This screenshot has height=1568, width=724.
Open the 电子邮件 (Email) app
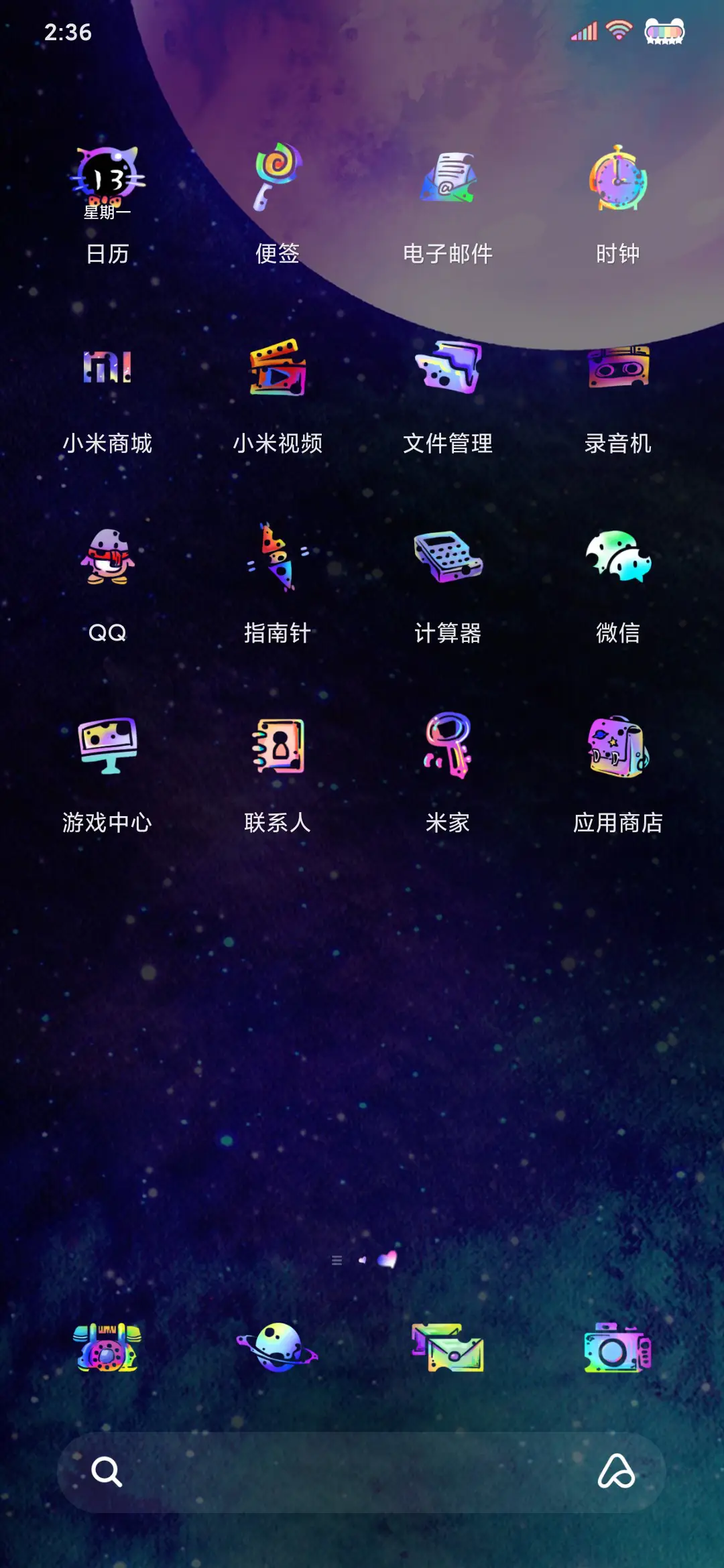(448, 178)
